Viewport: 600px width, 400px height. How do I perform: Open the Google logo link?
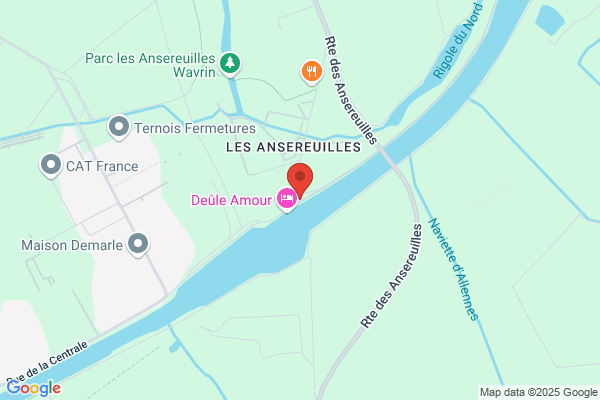(34, 388)
